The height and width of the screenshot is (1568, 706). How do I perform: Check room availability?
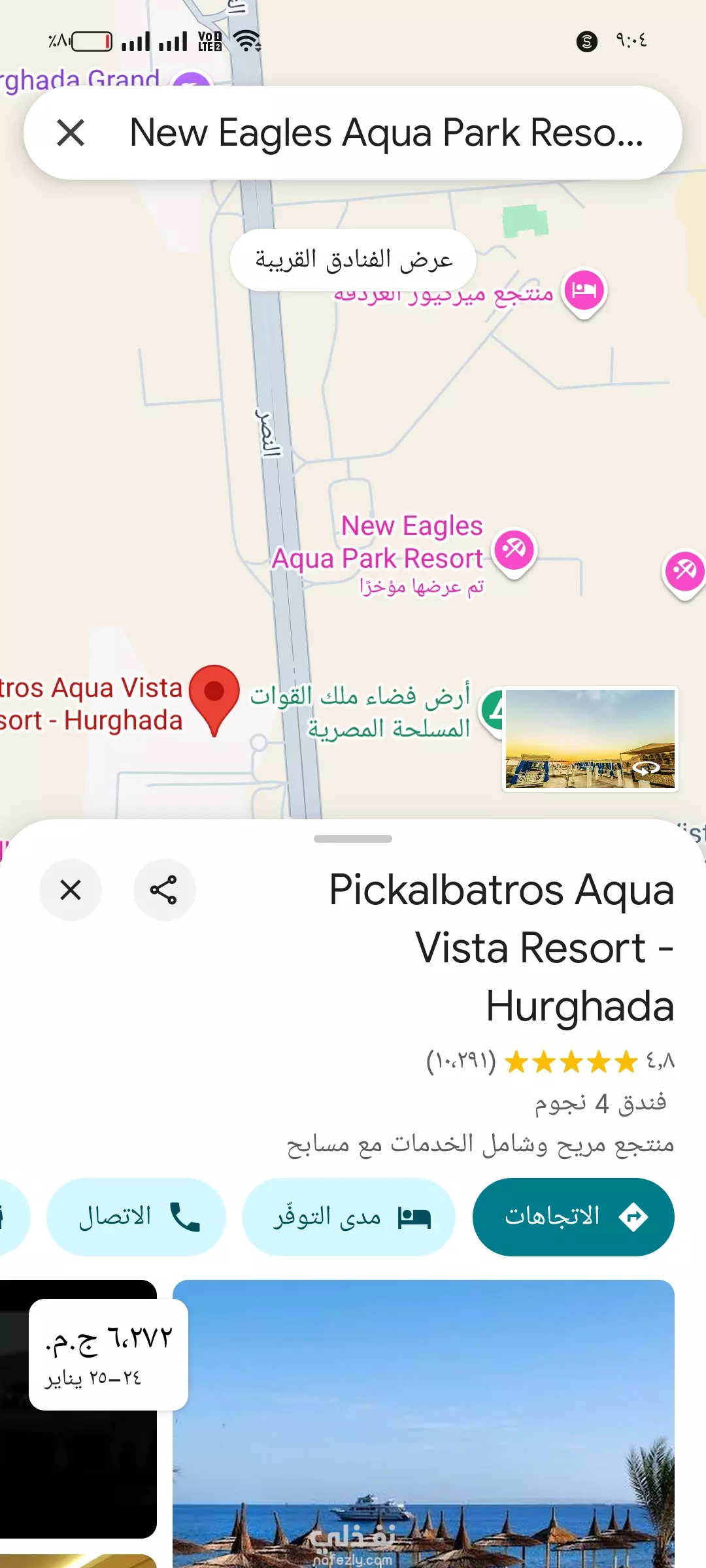[x=348, y=1217]
